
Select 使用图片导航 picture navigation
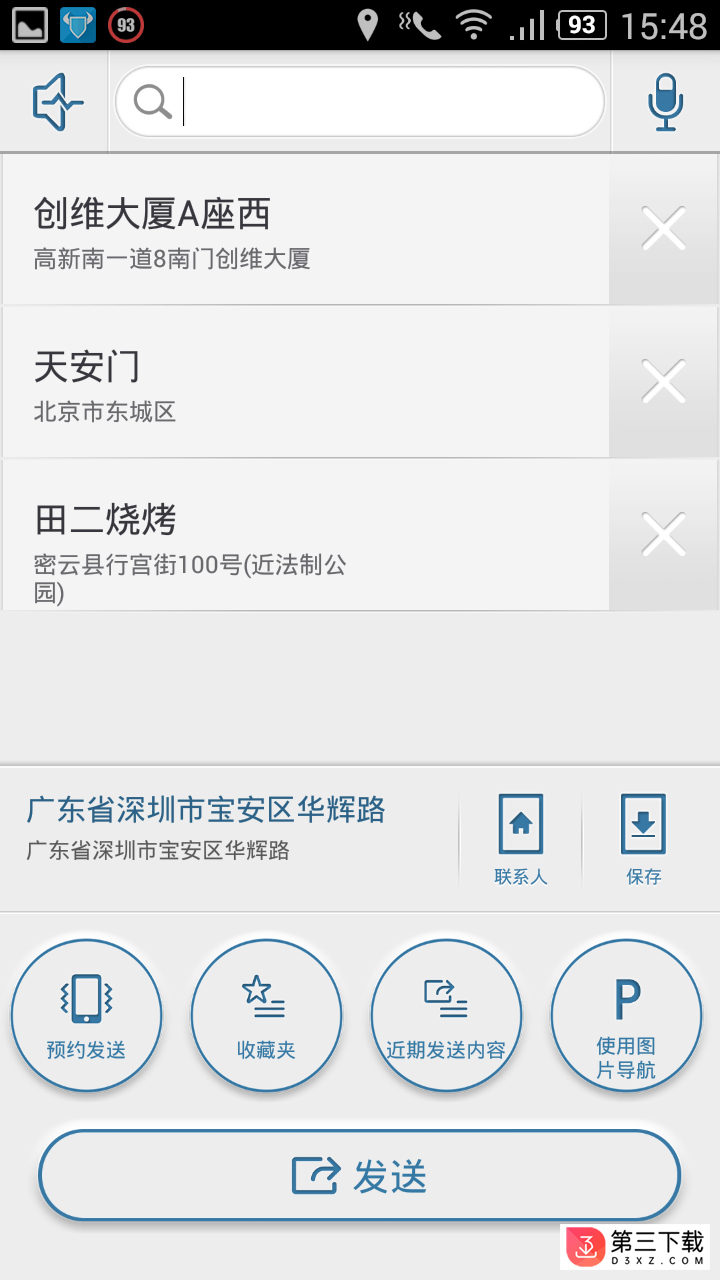point(626,1016)
